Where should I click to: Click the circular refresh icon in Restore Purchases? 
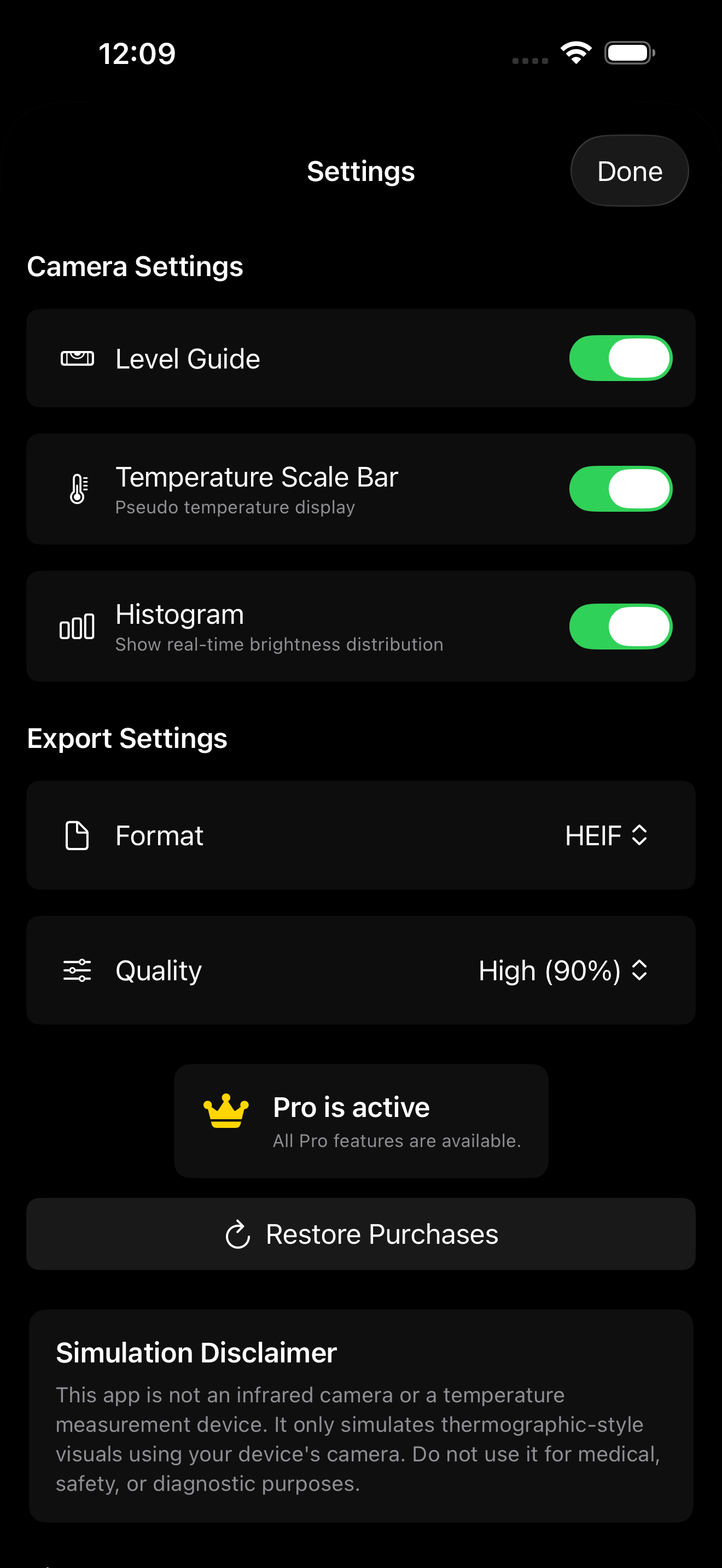tap(238, 1234)
